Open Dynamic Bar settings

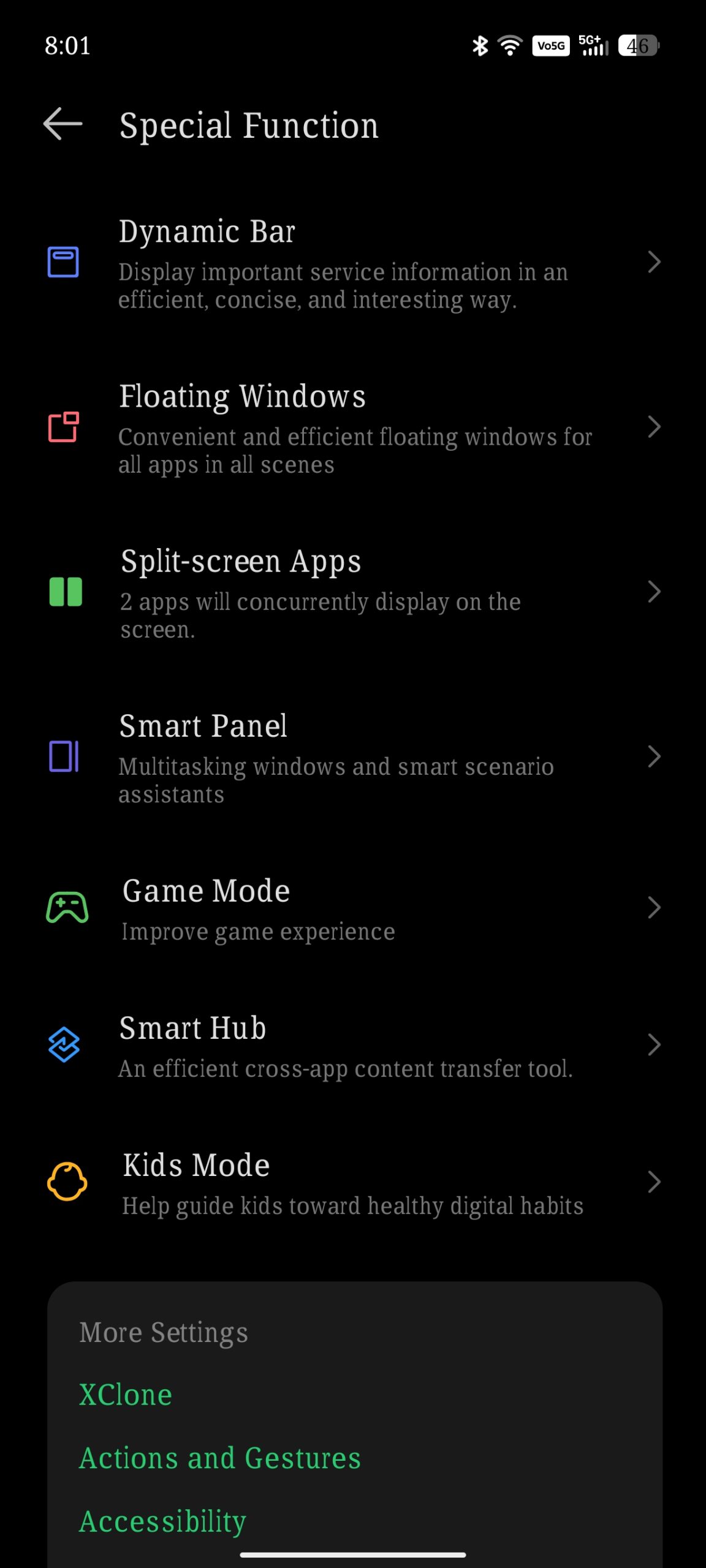coord(353,263)
